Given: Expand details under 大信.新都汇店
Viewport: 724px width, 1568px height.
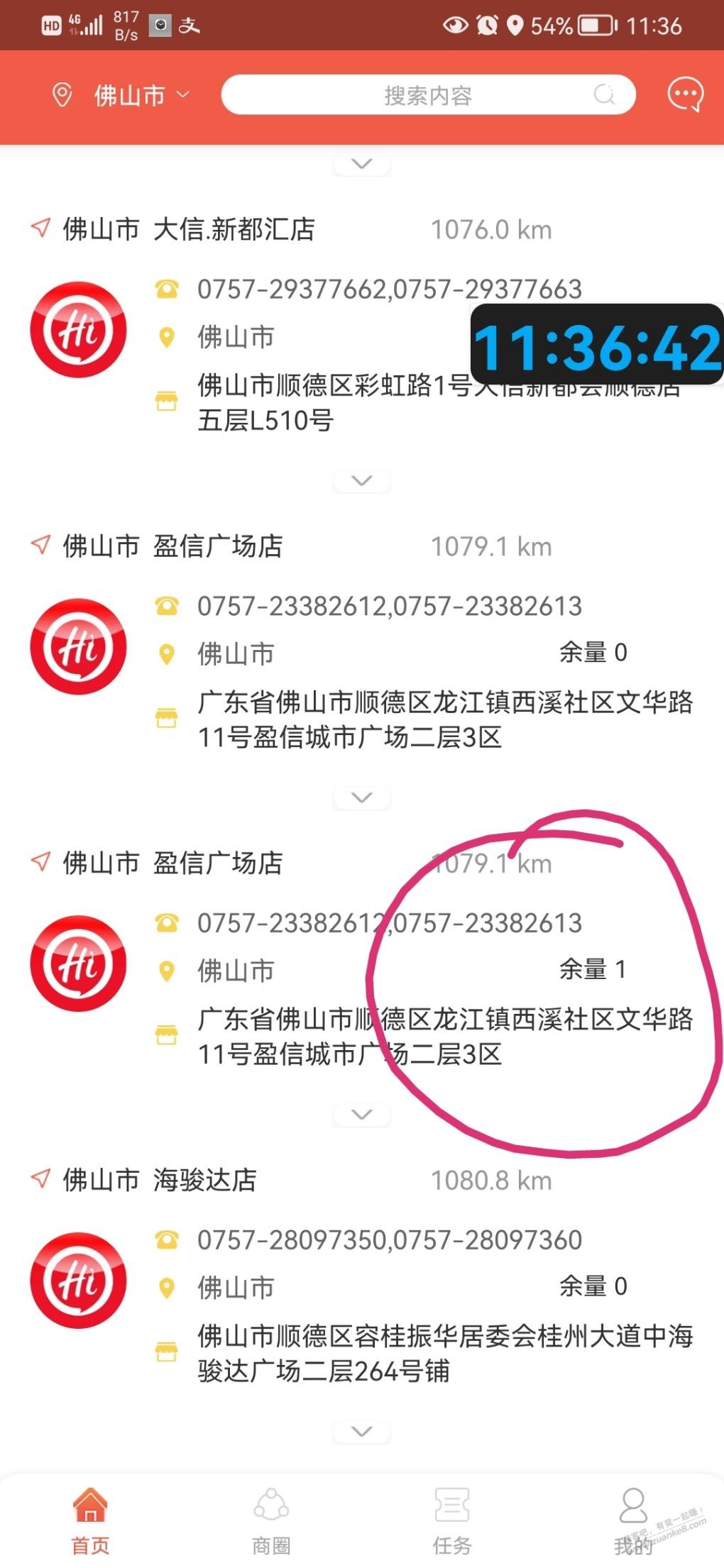Looking at the screenshot, I should (362, 481).
